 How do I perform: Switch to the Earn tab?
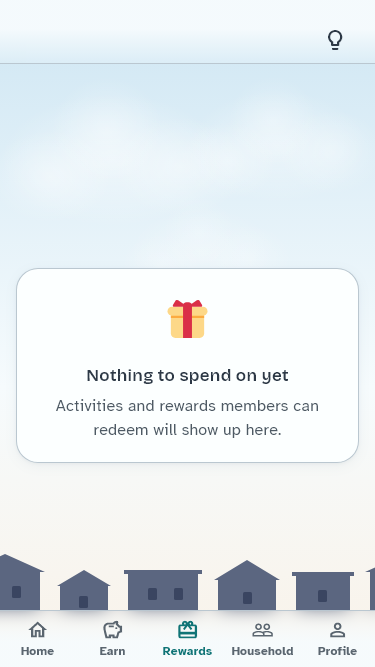112,638
